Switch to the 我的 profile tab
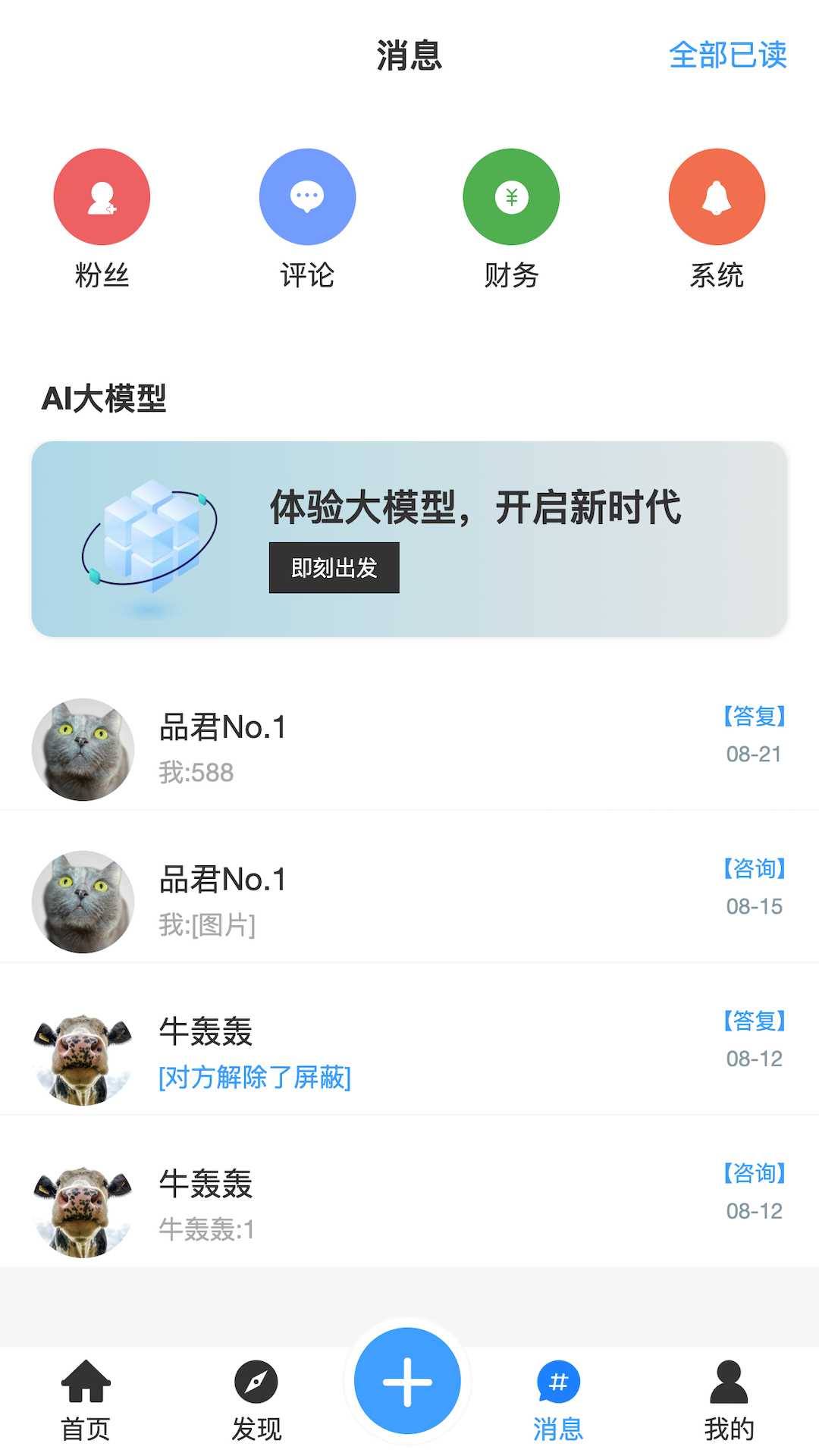The width and height of the screenshot is (819, 1456). click(x=729, y=1401)
